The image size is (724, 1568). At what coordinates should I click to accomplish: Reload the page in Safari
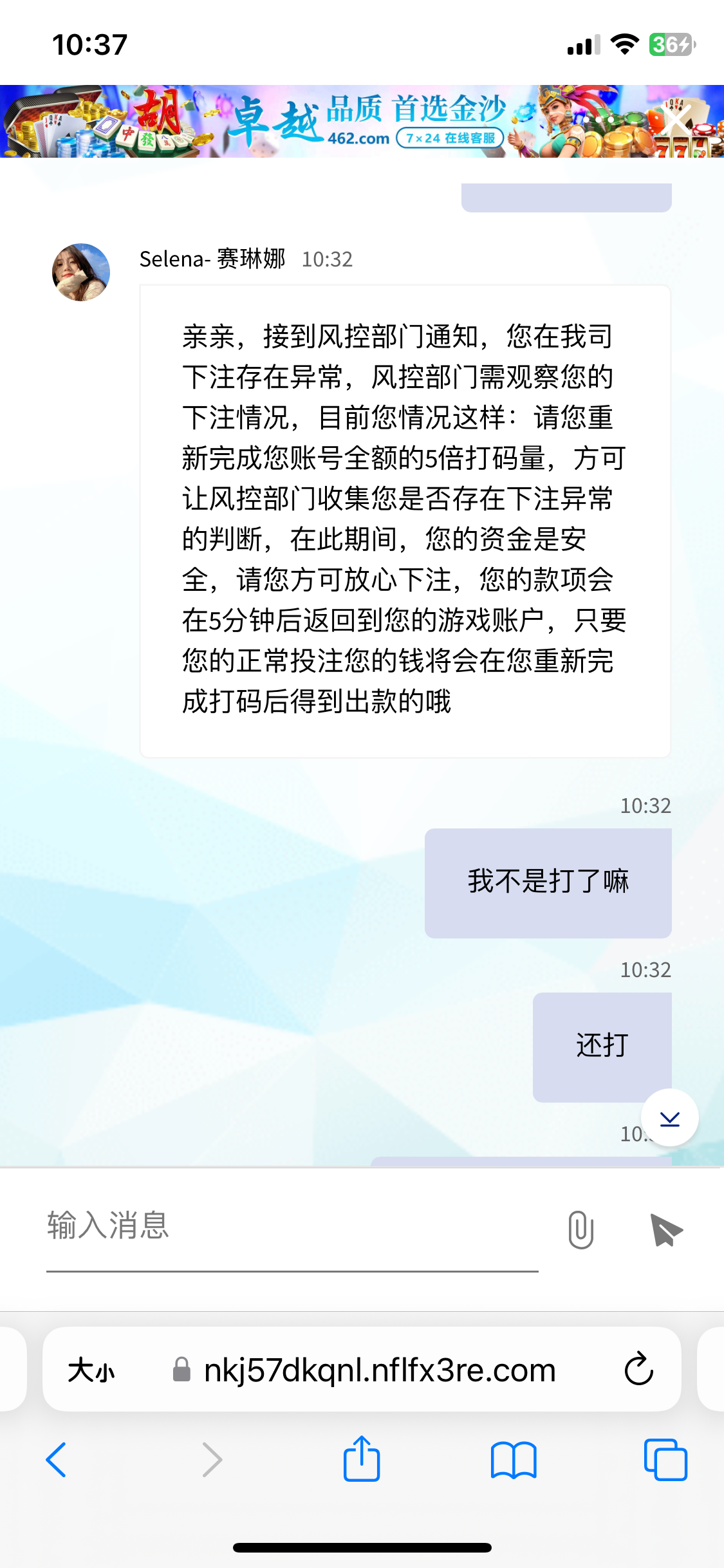click(638, 1369)
